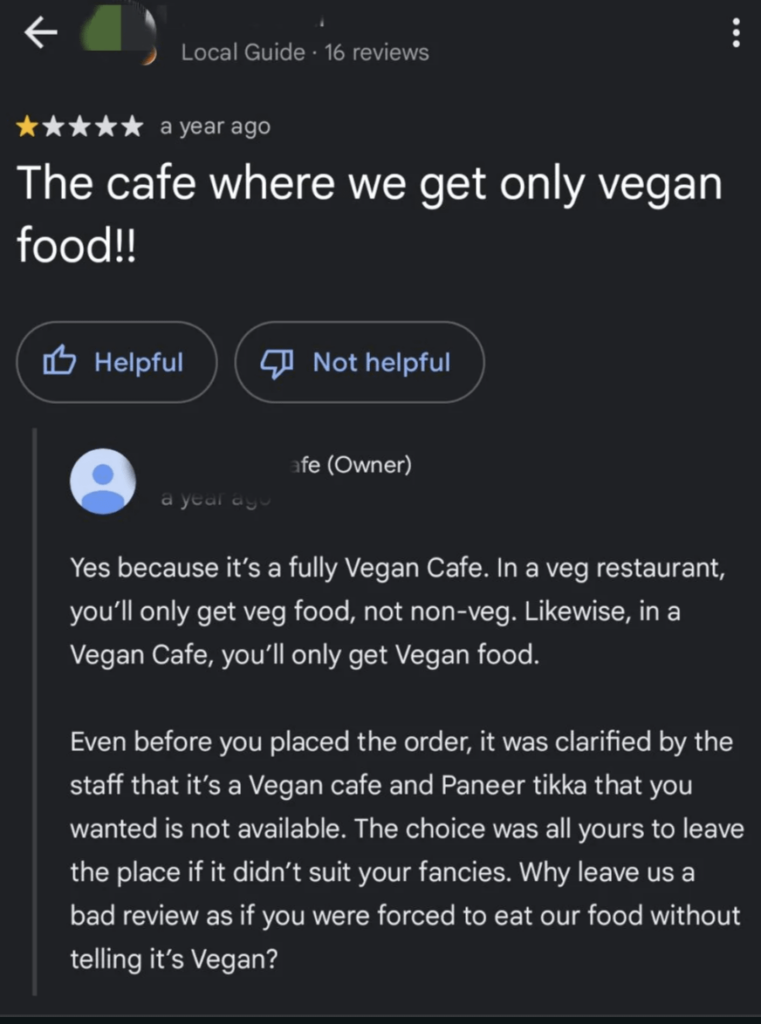Click the fifth gray star in the rating
The image size is (761, 1024).
point(131,126)
